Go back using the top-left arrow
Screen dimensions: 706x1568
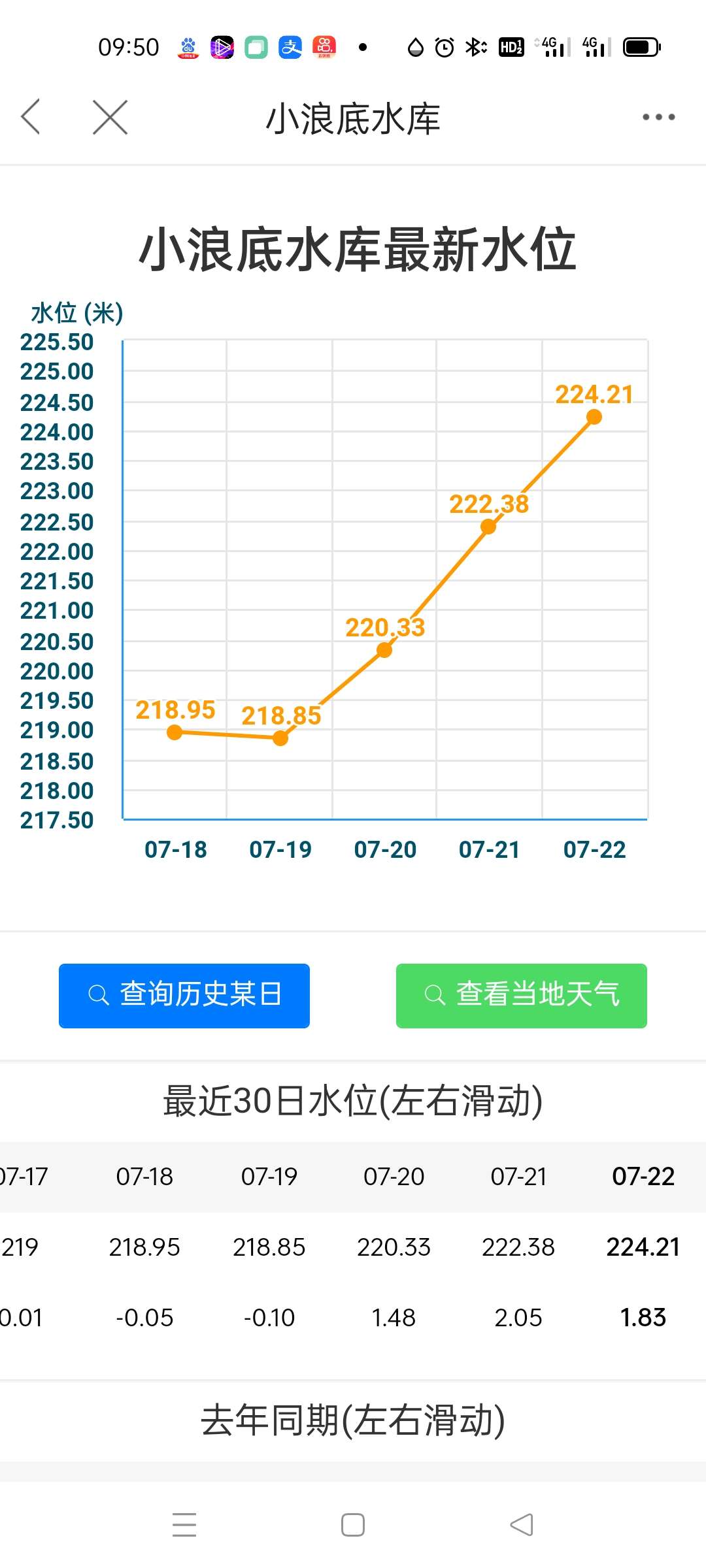coord(31,117)
